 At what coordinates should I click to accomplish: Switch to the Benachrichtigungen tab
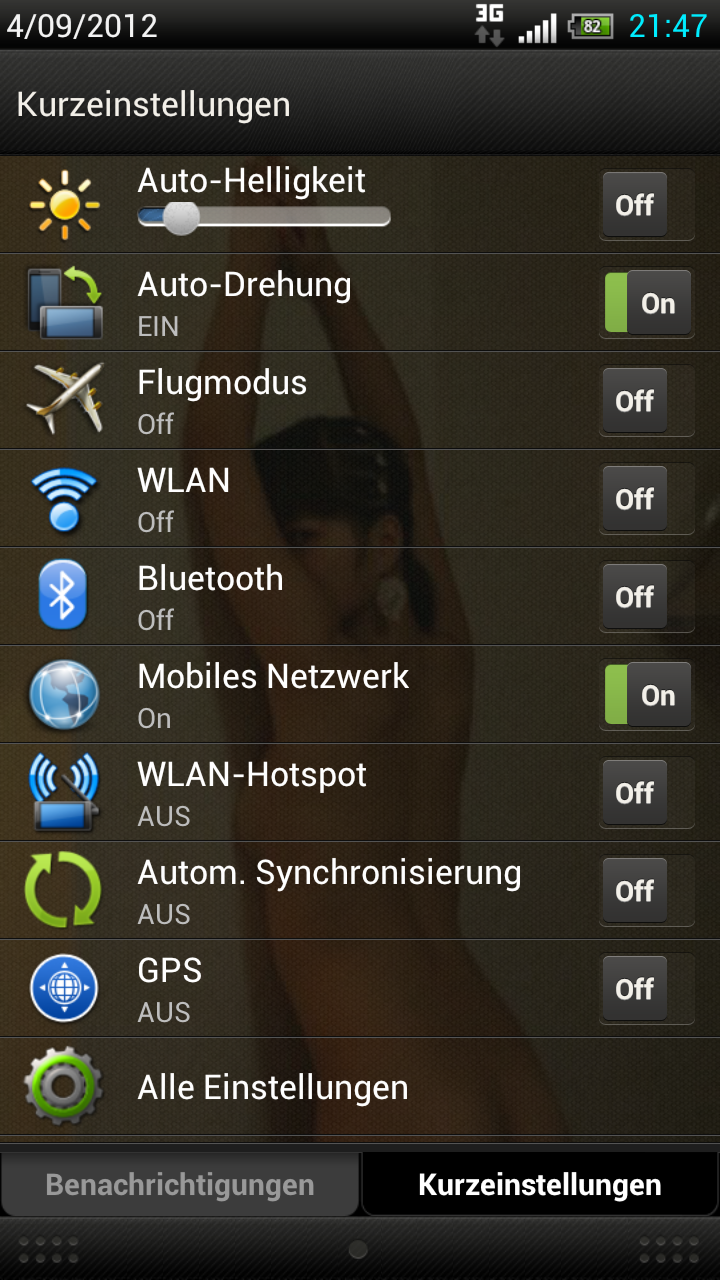coord(180,1185)
